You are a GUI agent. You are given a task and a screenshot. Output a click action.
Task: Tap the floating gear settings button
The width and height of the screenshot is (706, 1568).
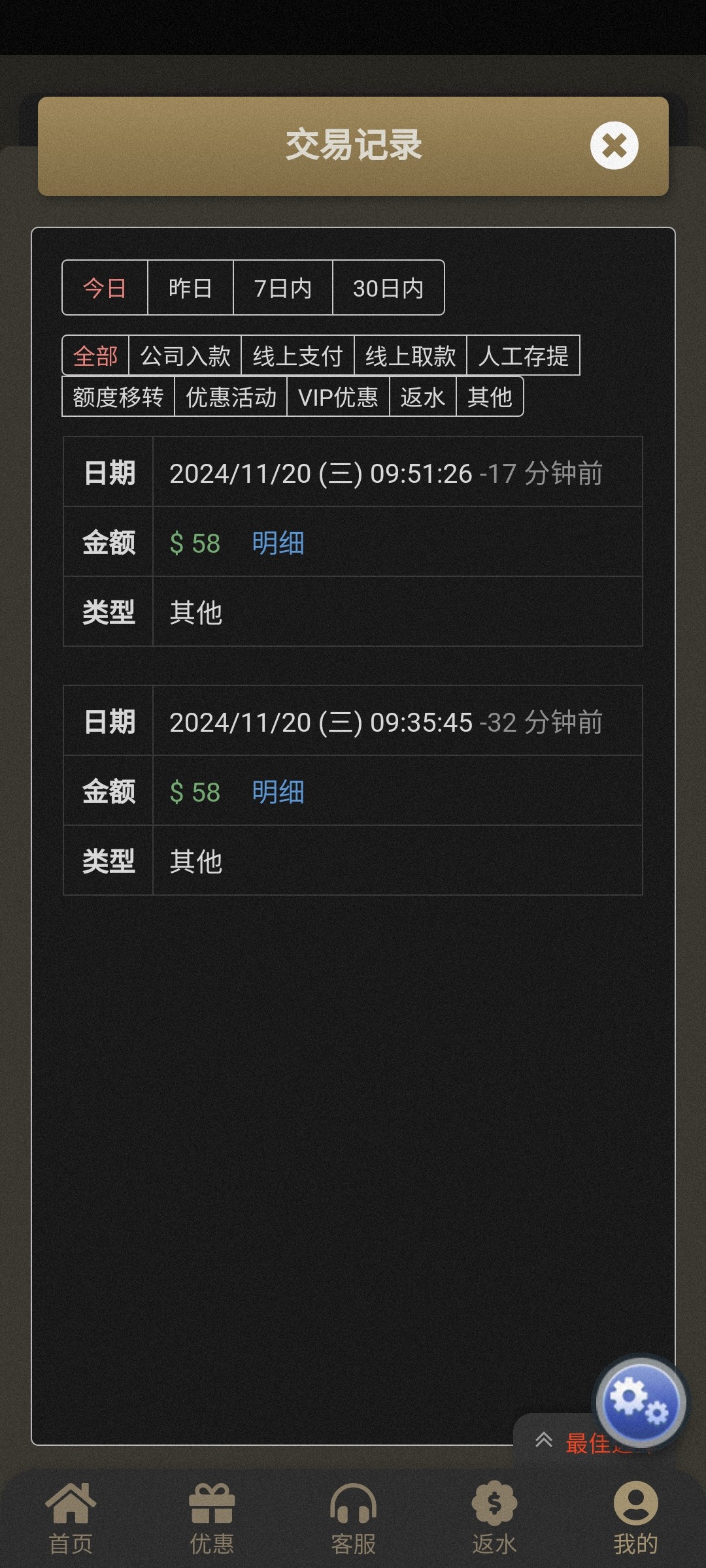point(639,1403)
